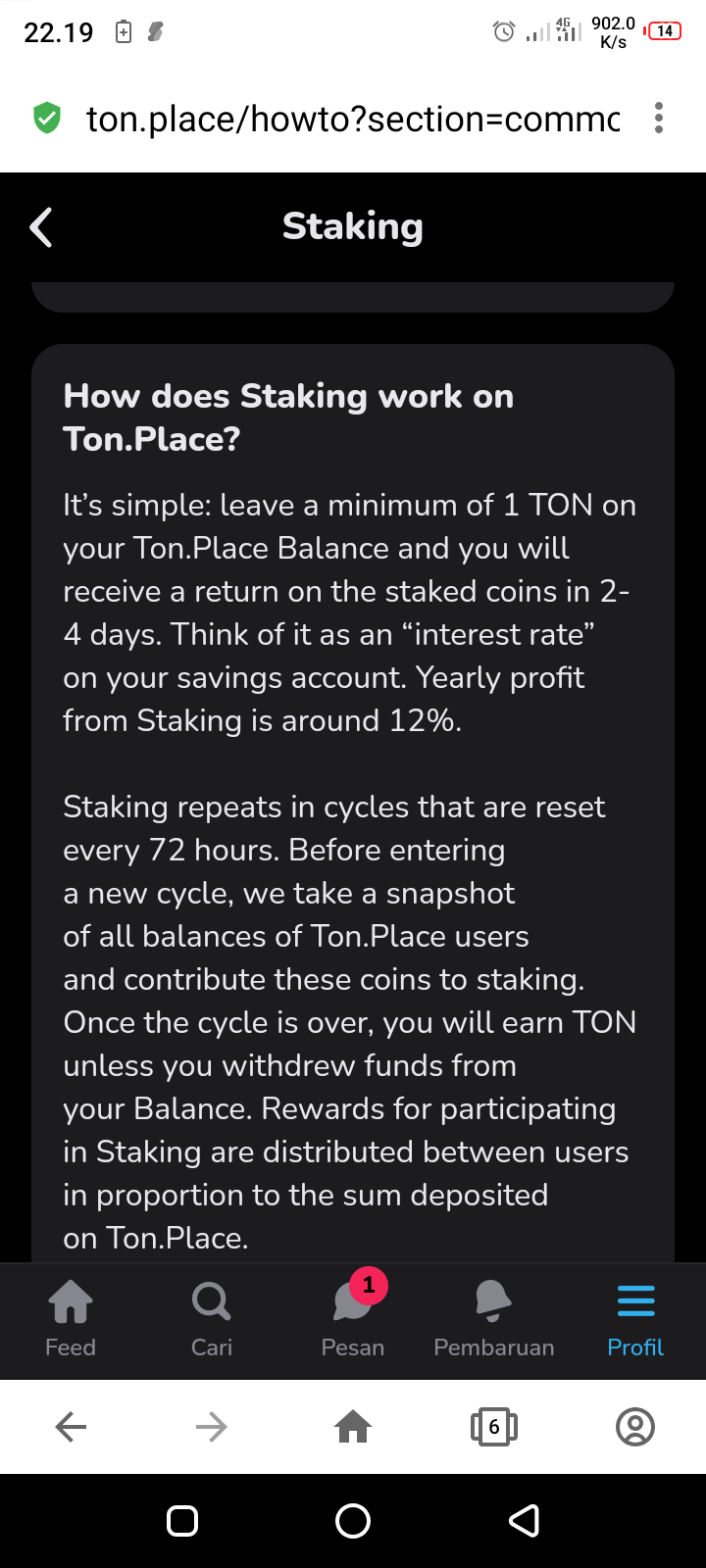Open the Profil tab
This screenshot has height=1568, width=706.
[635, 1318]
